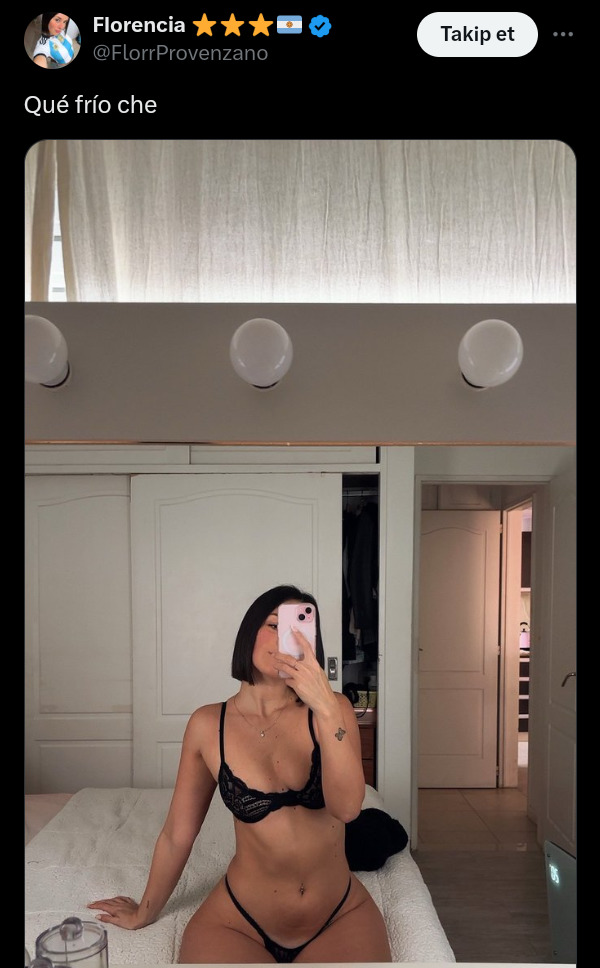Open the post's three-dot overflow menu
Image resolution: width=600 pixels, height=968 pixels.
click(563, 35)
